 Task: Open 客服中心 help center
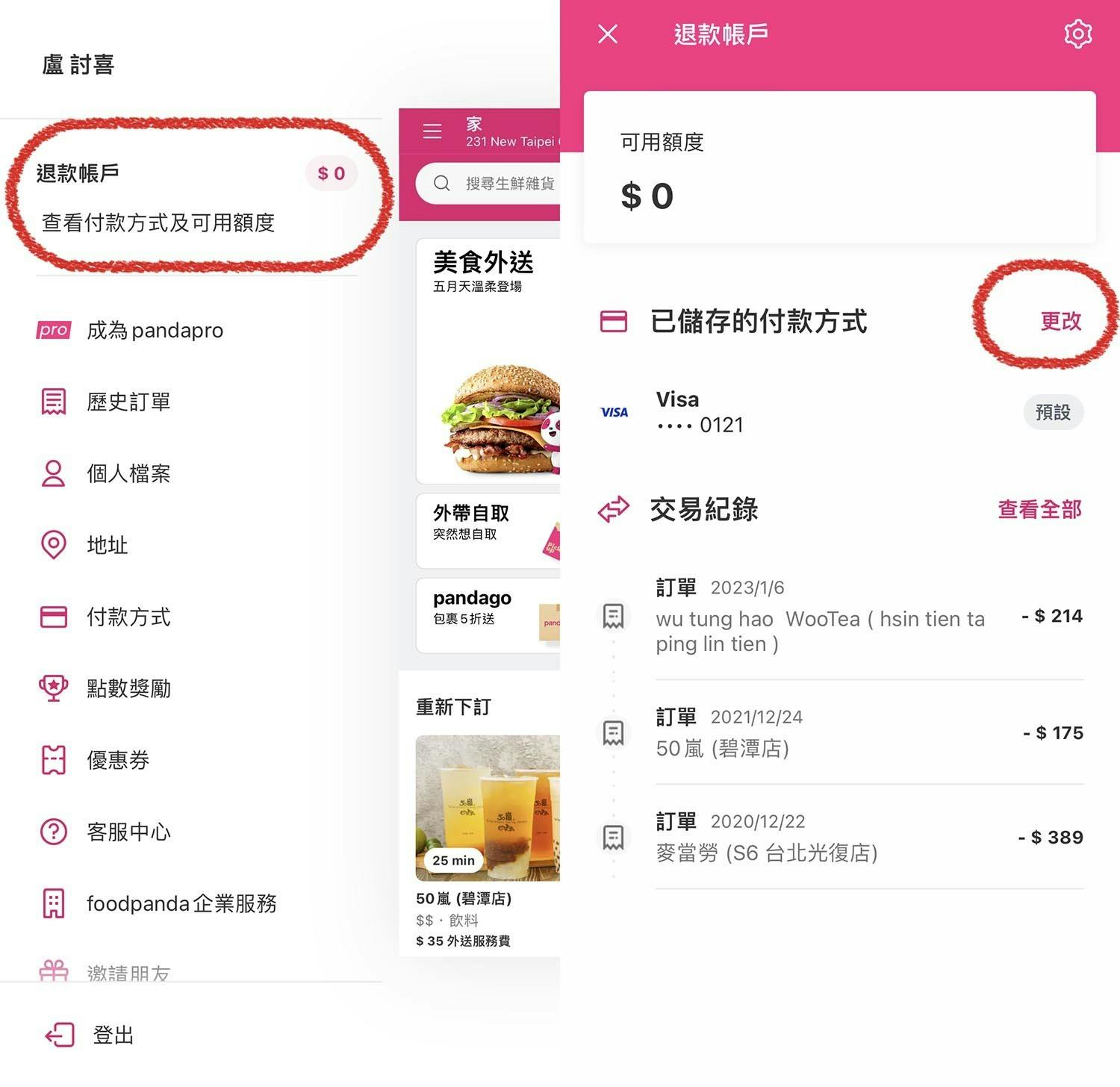[128, 832]
